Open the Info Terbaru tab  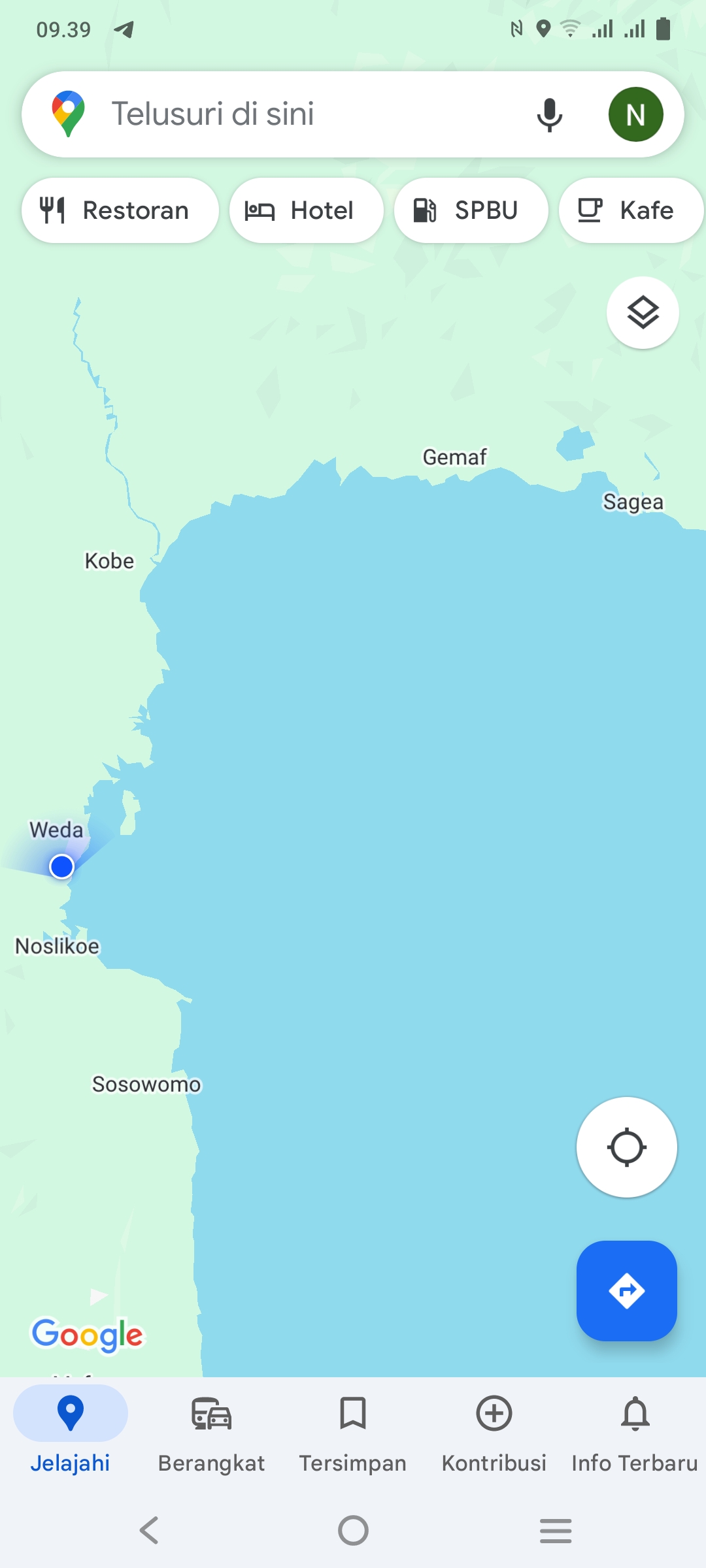click(635, 1435)
